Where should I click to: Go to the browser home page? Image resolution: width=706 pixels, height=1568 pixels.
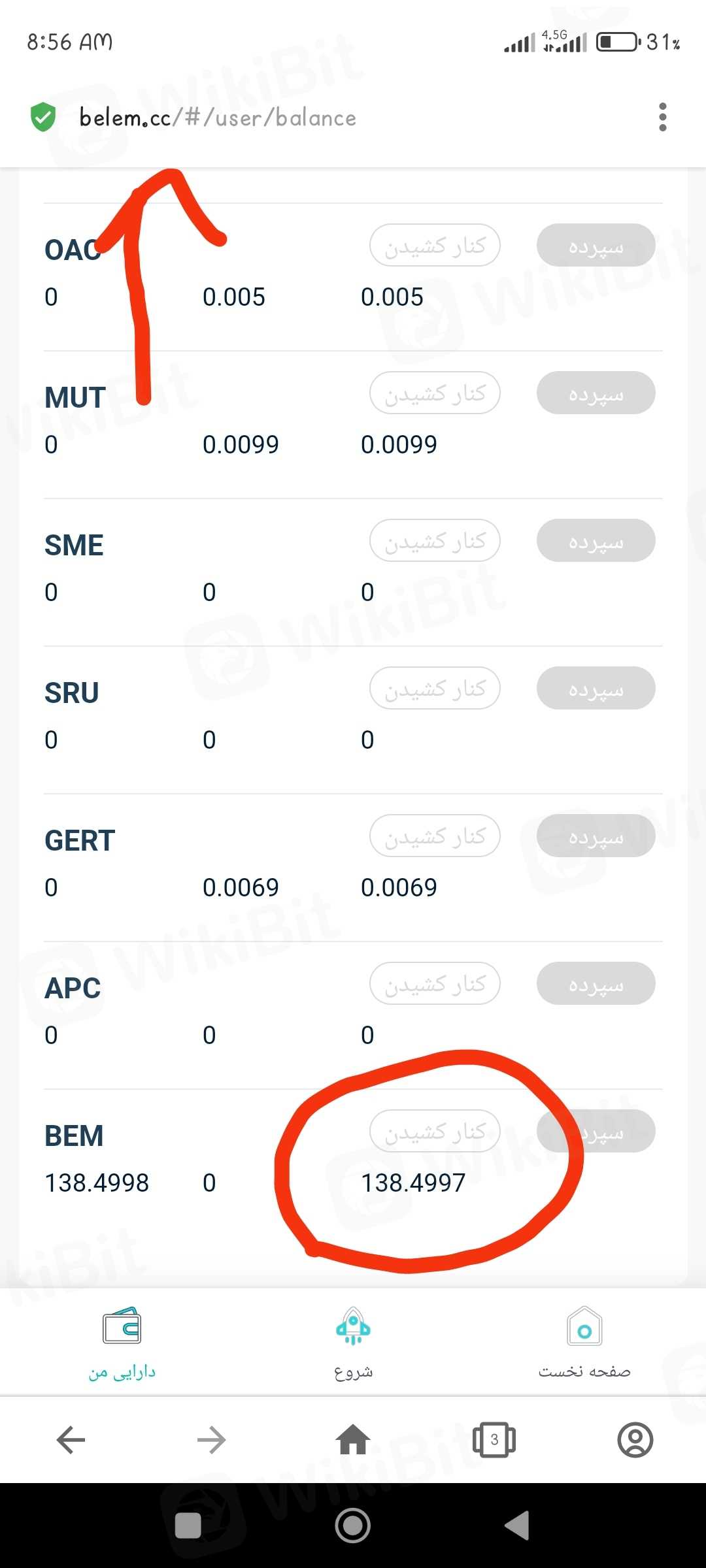[353, 1440]
